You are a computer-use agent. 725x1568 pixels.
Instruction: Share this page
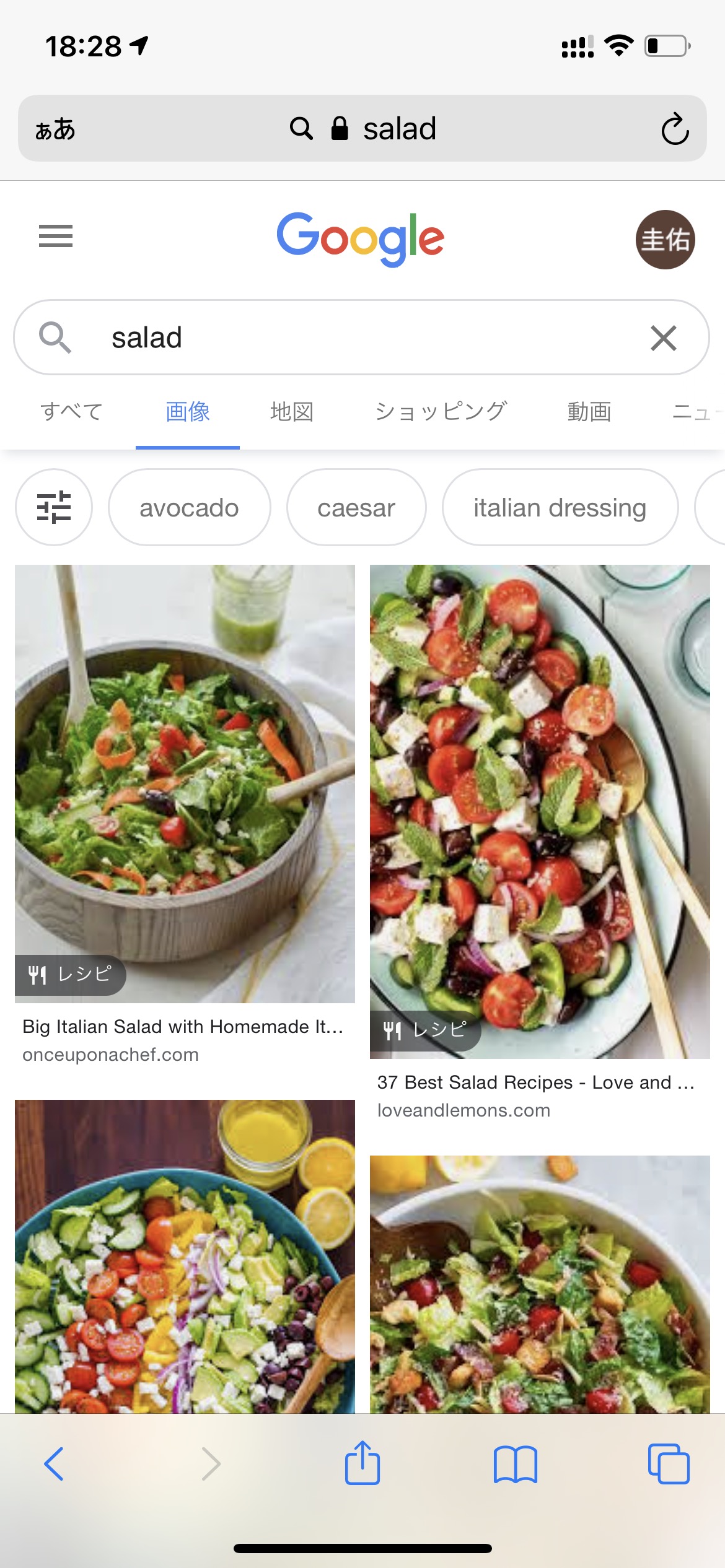pyautogui.click(x=362, y=1464)
